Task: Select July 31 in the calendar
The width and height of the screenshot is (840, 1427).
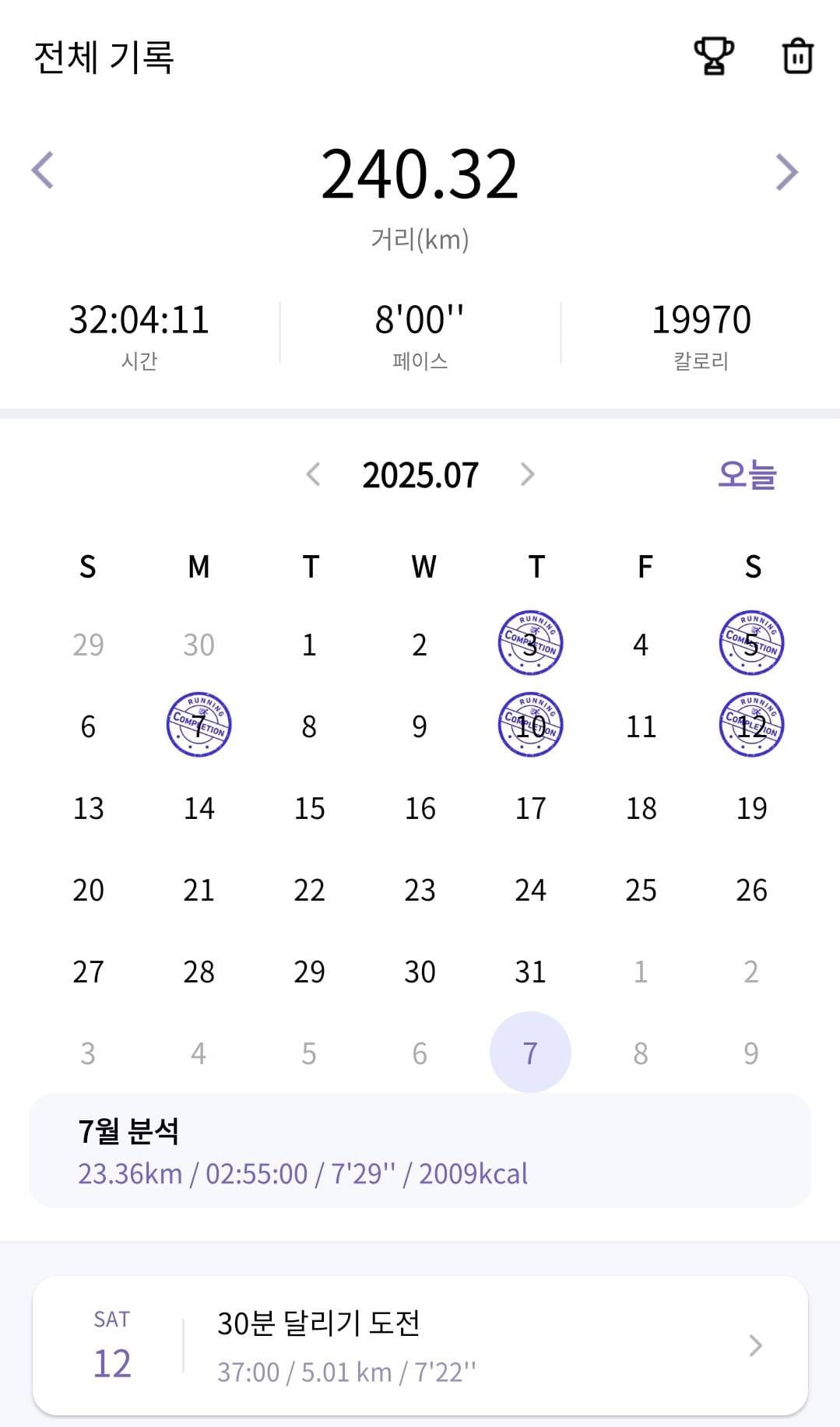Action: (x=530, y=972)
